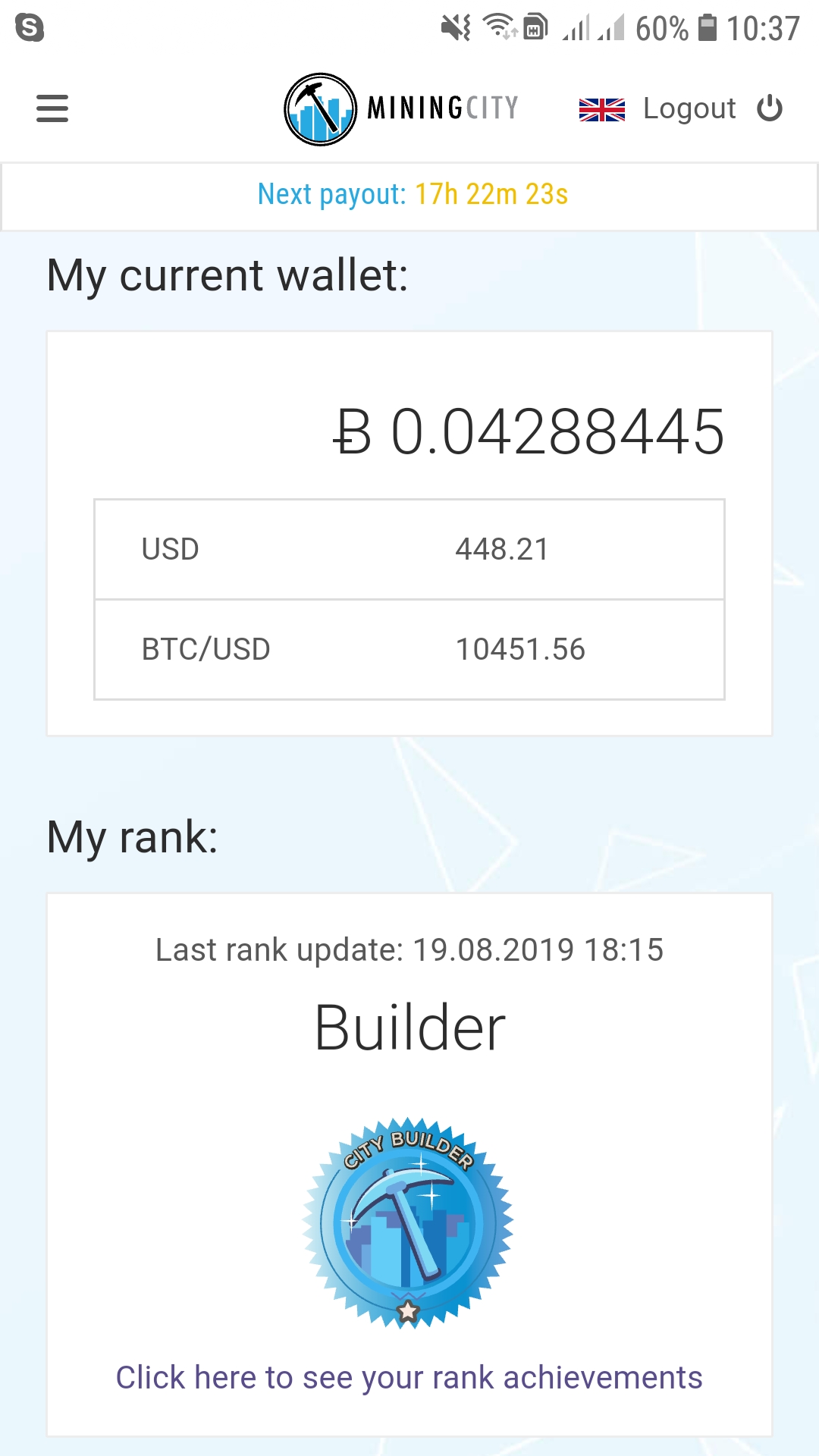
Task: Go to the MiningCity home logo
Action: [401, 108]
